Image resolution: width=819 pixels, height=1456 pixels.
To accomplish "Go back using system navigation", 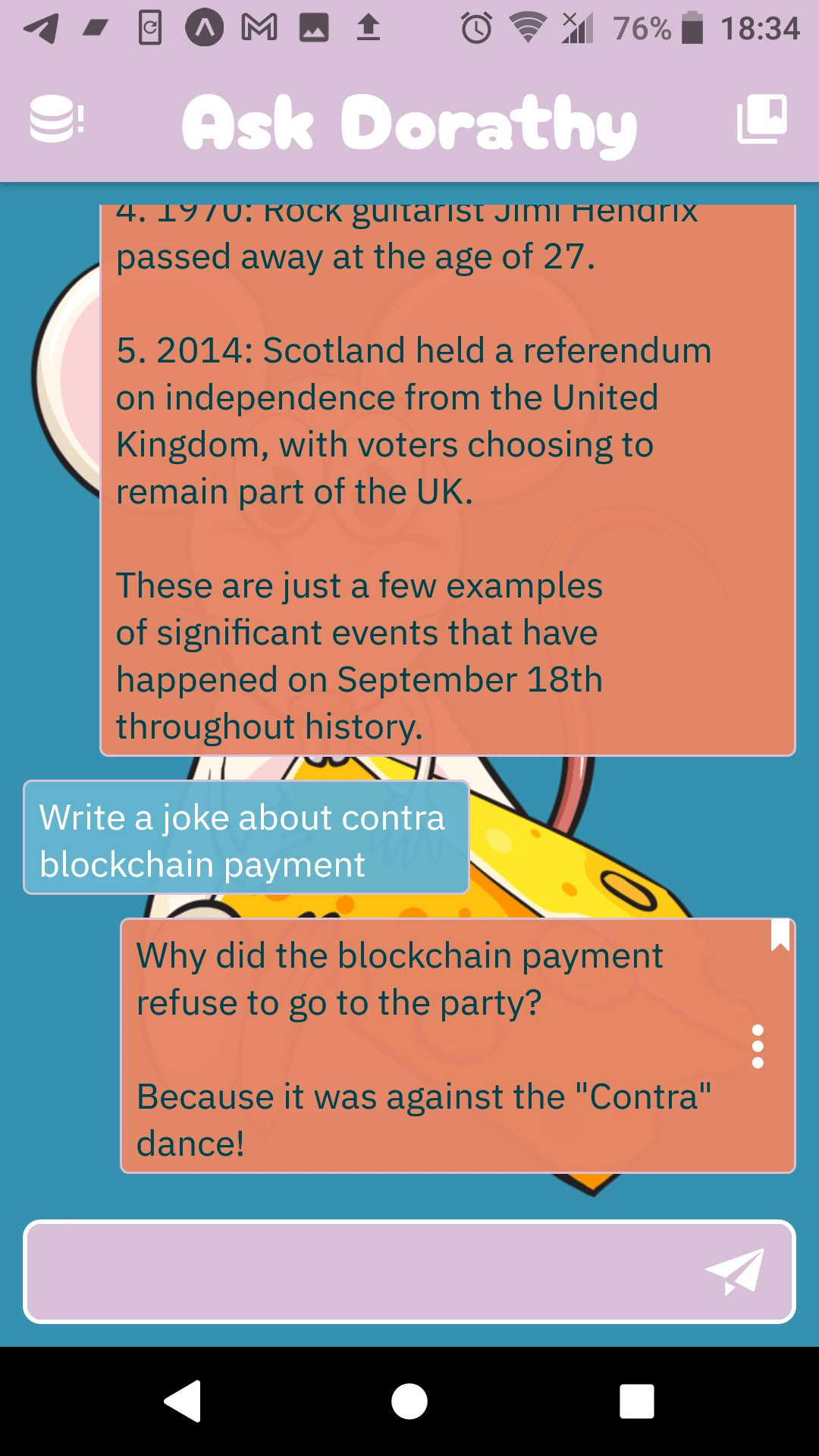I will pos(183,1401).
